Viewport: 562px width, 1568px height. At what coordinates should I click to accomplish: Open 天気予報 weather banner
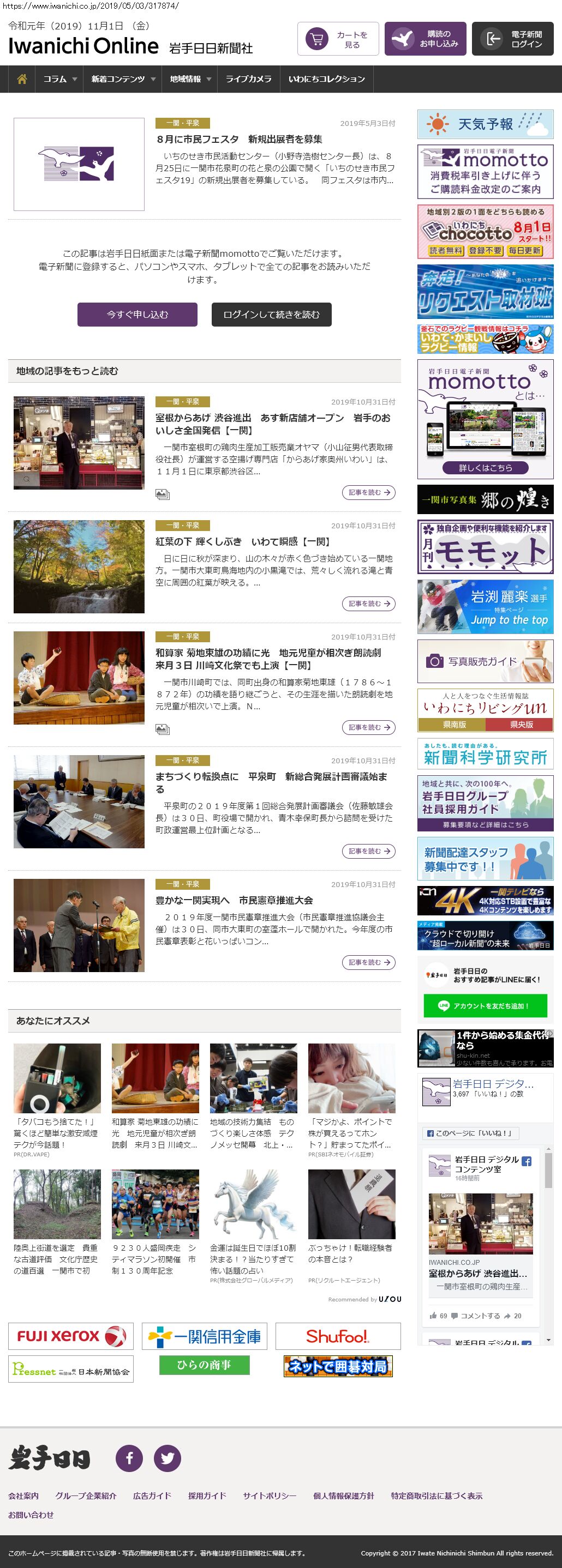click(485, 124)
